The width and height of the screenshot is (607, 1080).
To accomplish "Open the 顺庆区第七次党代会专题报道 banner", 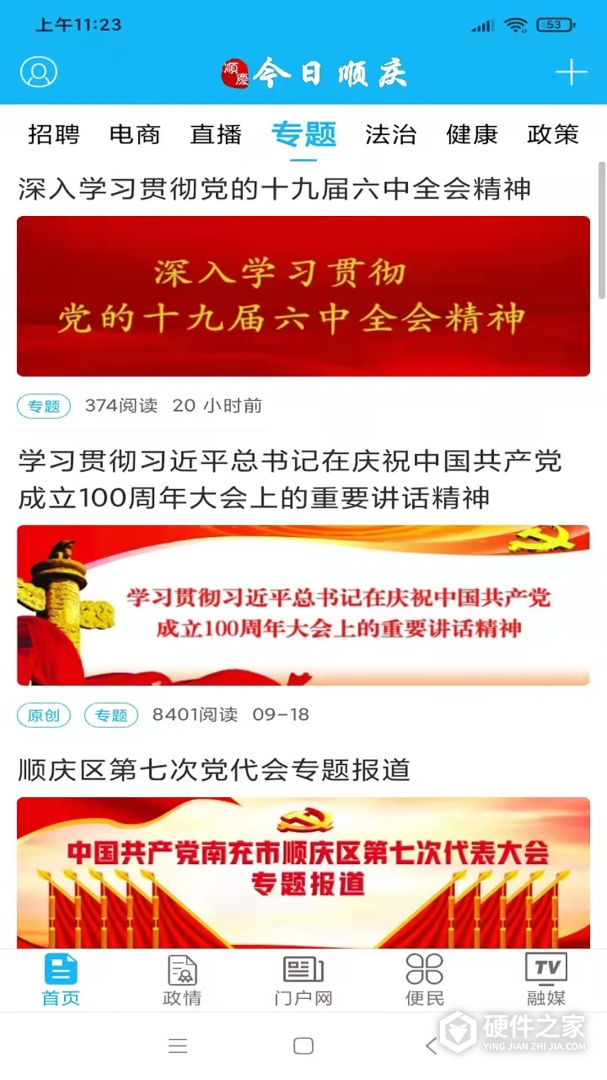I will pos(303,871).
